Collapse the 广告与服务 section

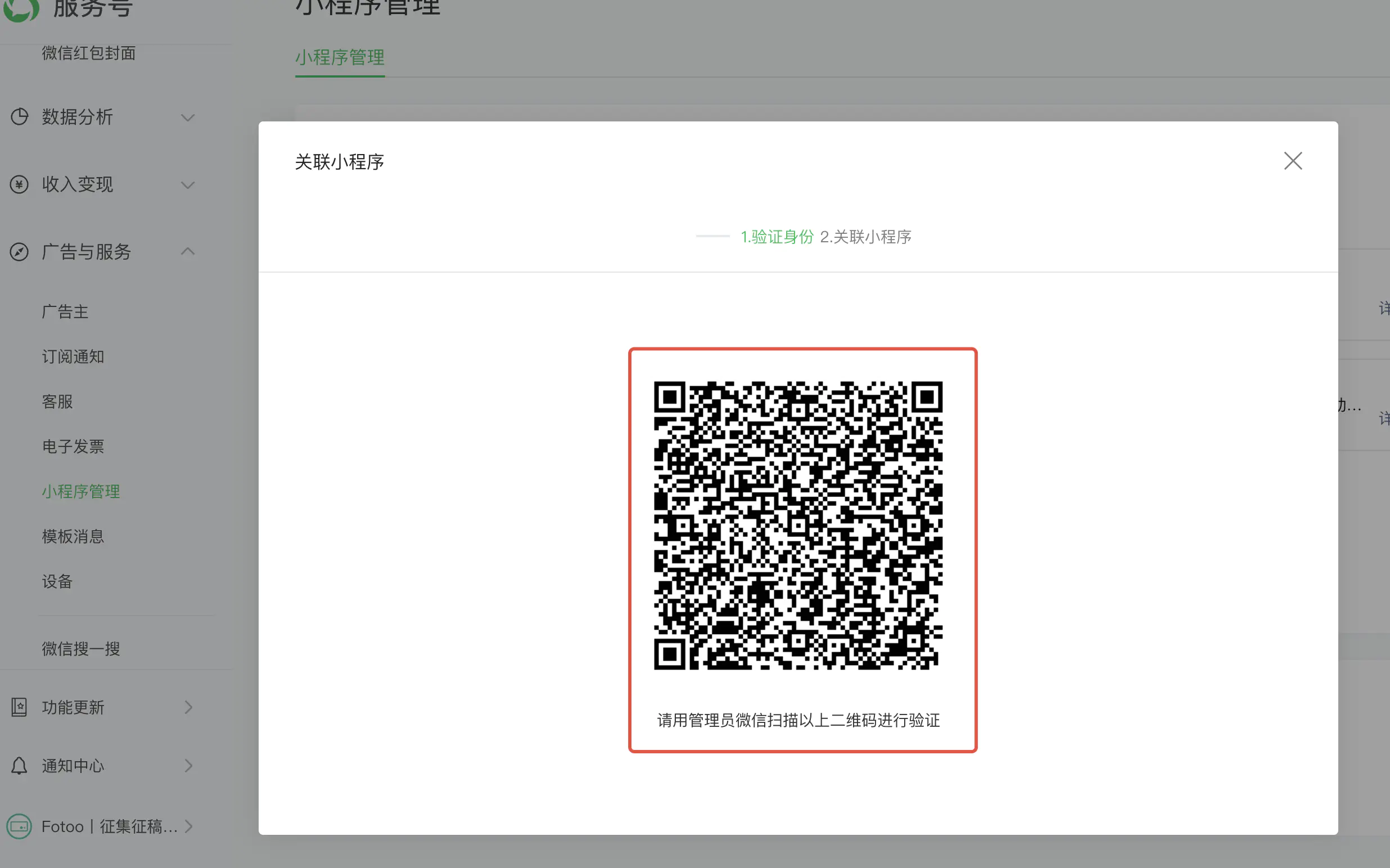(103, 251)
